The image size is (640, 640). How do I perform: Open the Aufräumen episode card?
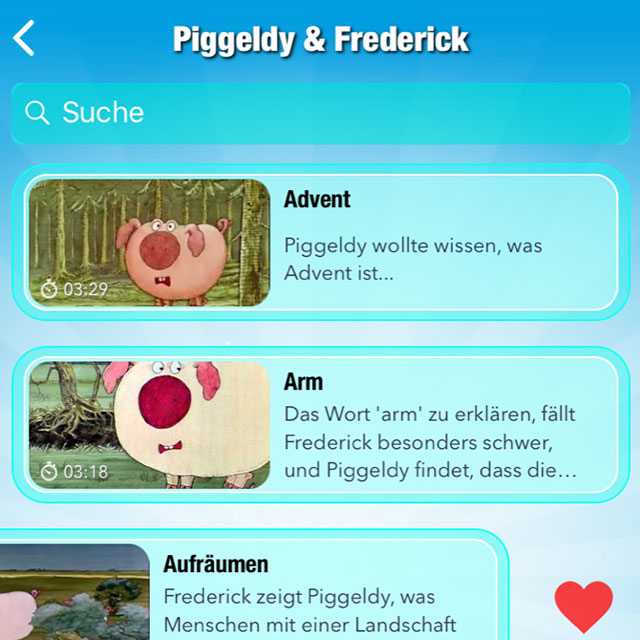pyautogui.click(x=250, y=590)
